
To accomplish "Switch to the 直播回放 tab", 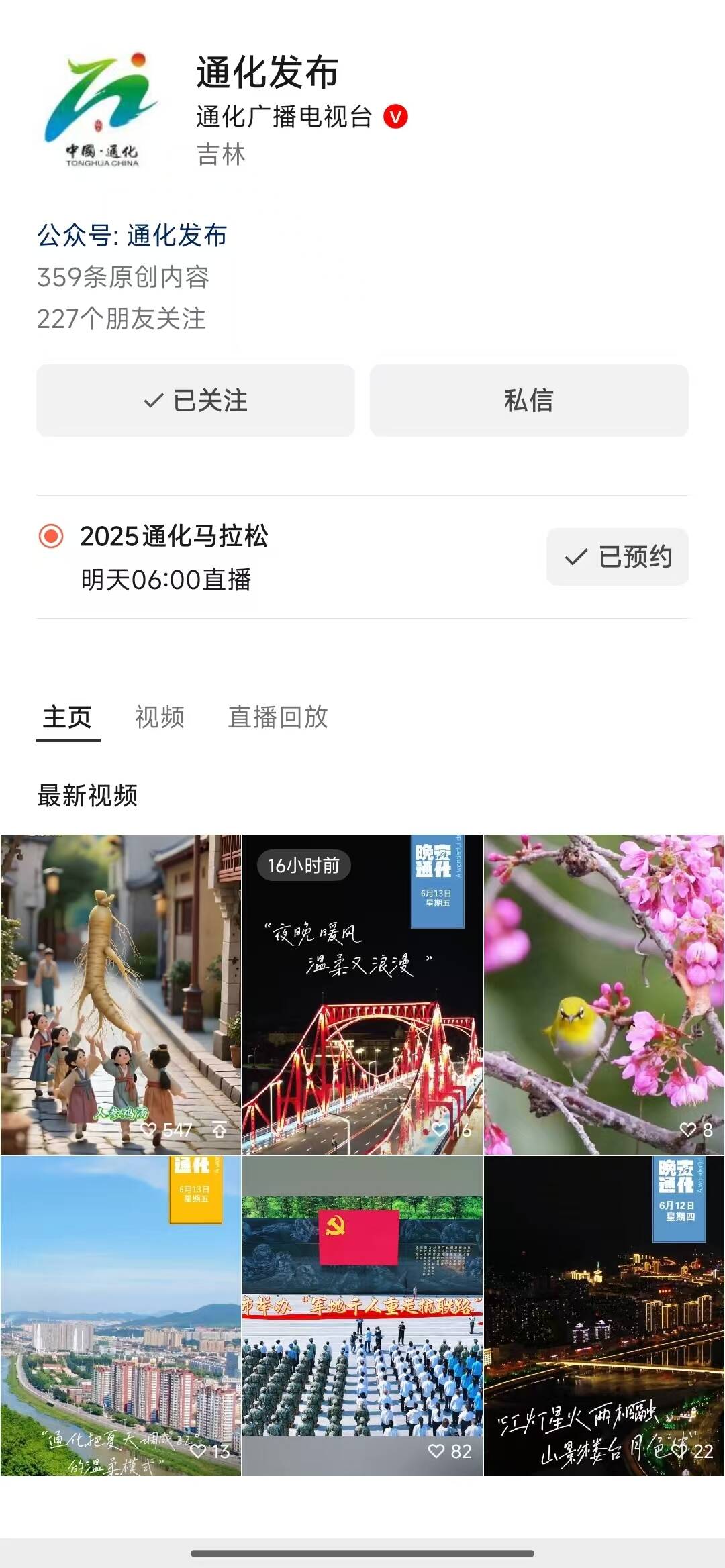I will 277,717.
